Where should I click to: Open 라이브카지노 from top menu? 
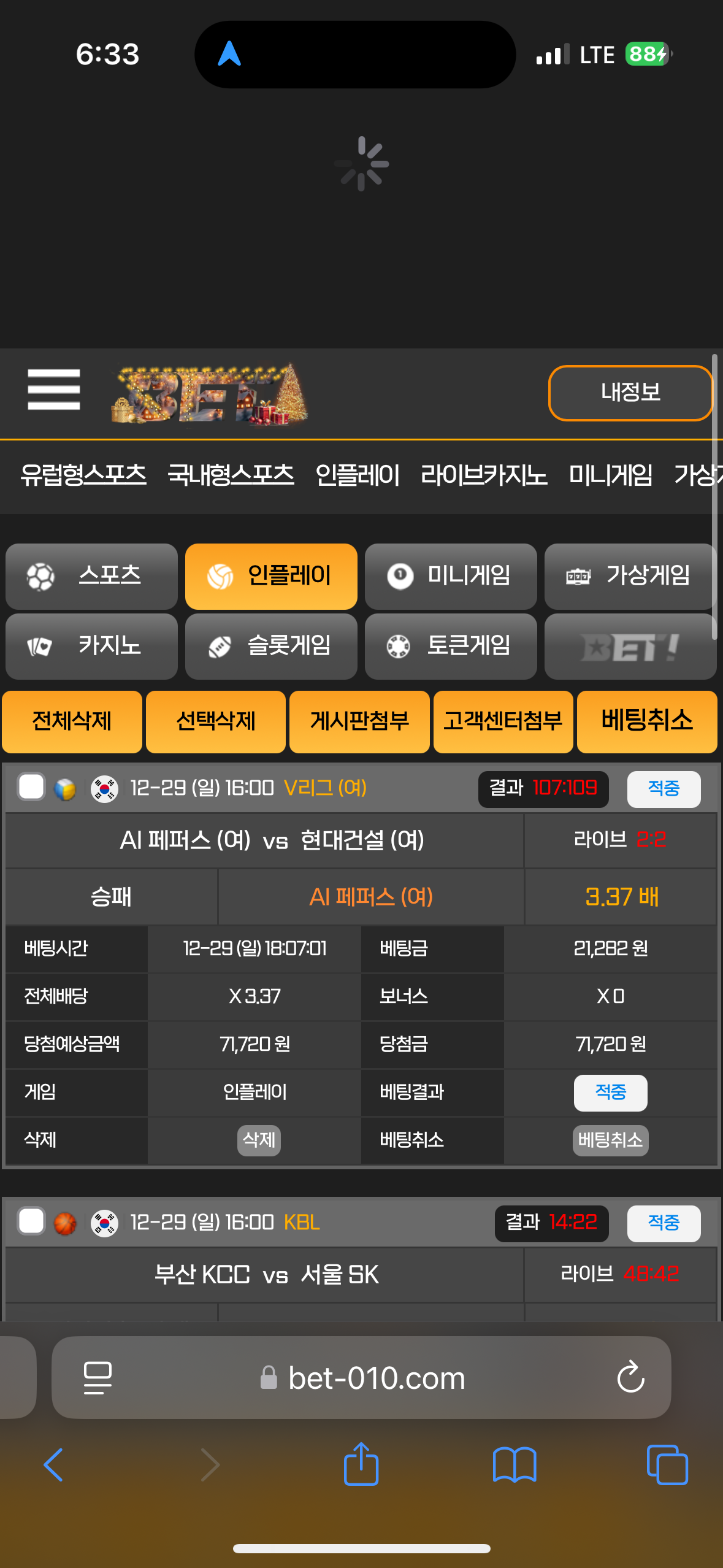point(484,475)
